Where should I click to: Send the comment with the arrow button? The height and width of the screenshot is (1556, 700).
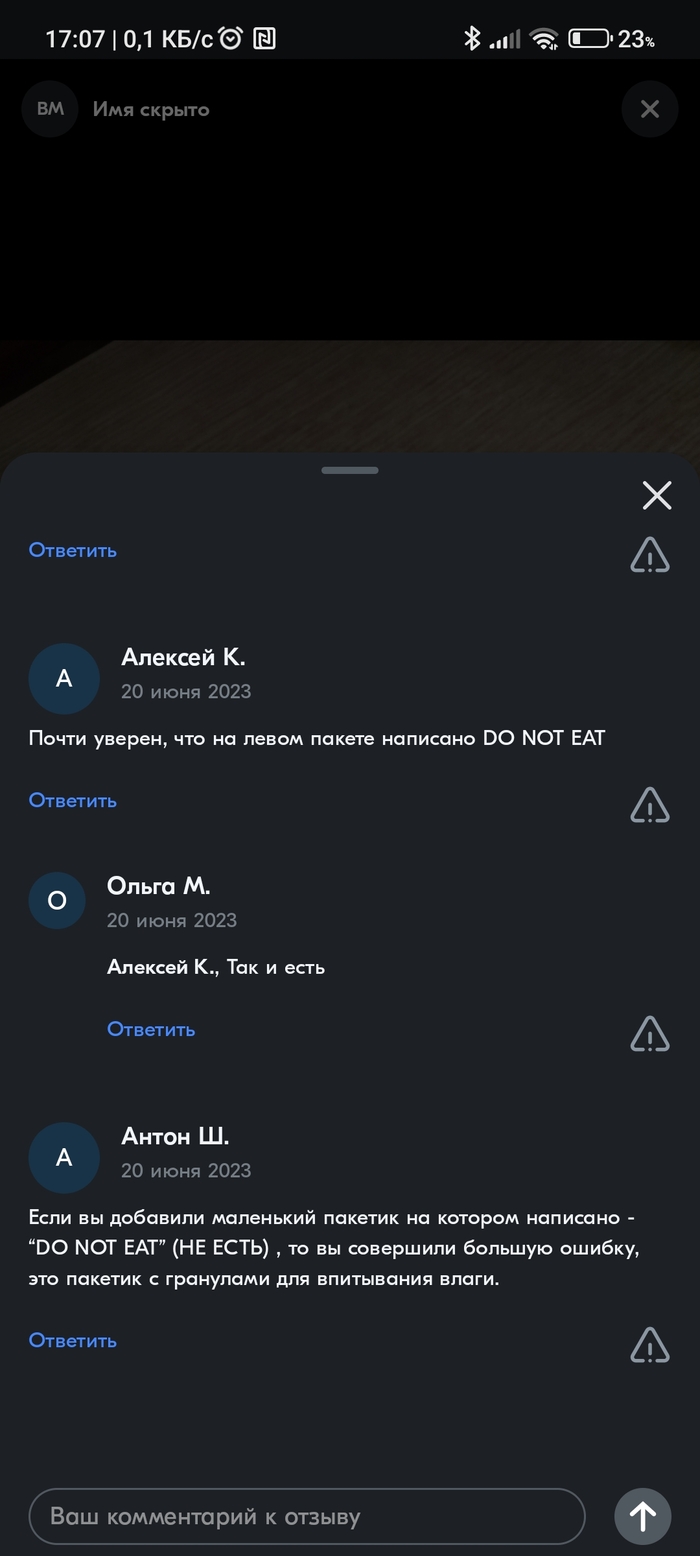click(x=642, y=1517)
